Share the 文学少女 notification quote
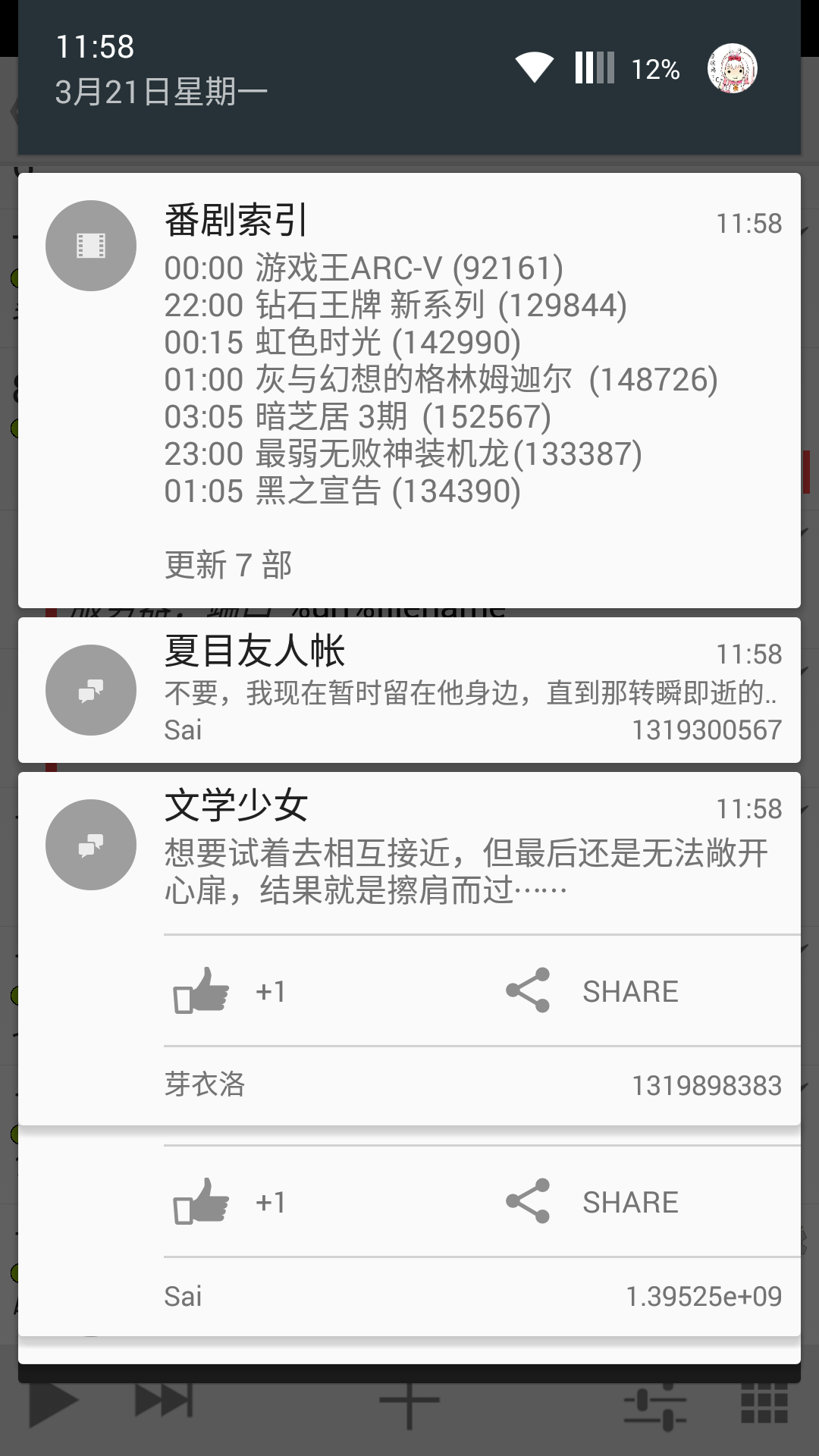This screenshot has height=1456, width=819. click(593, 991)
